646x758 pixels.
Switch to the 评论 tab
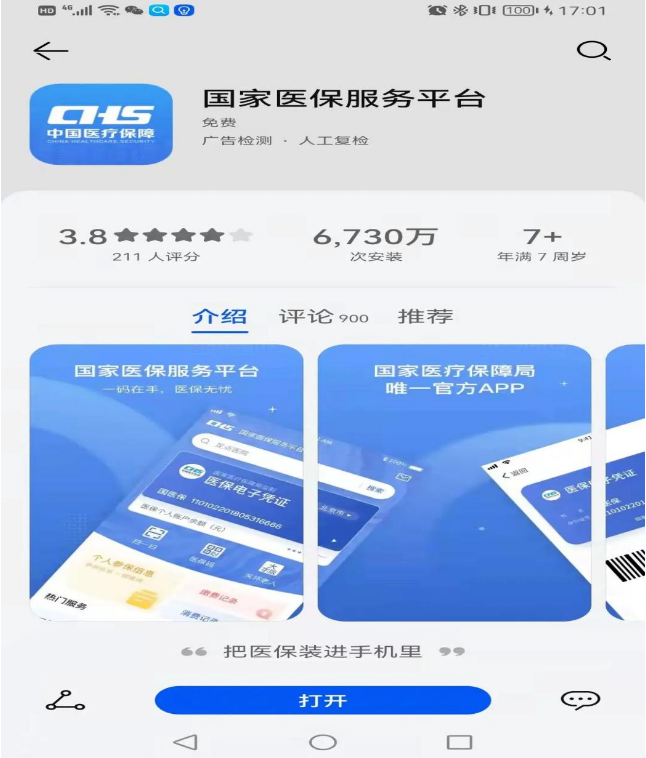[x=322, y=316]
